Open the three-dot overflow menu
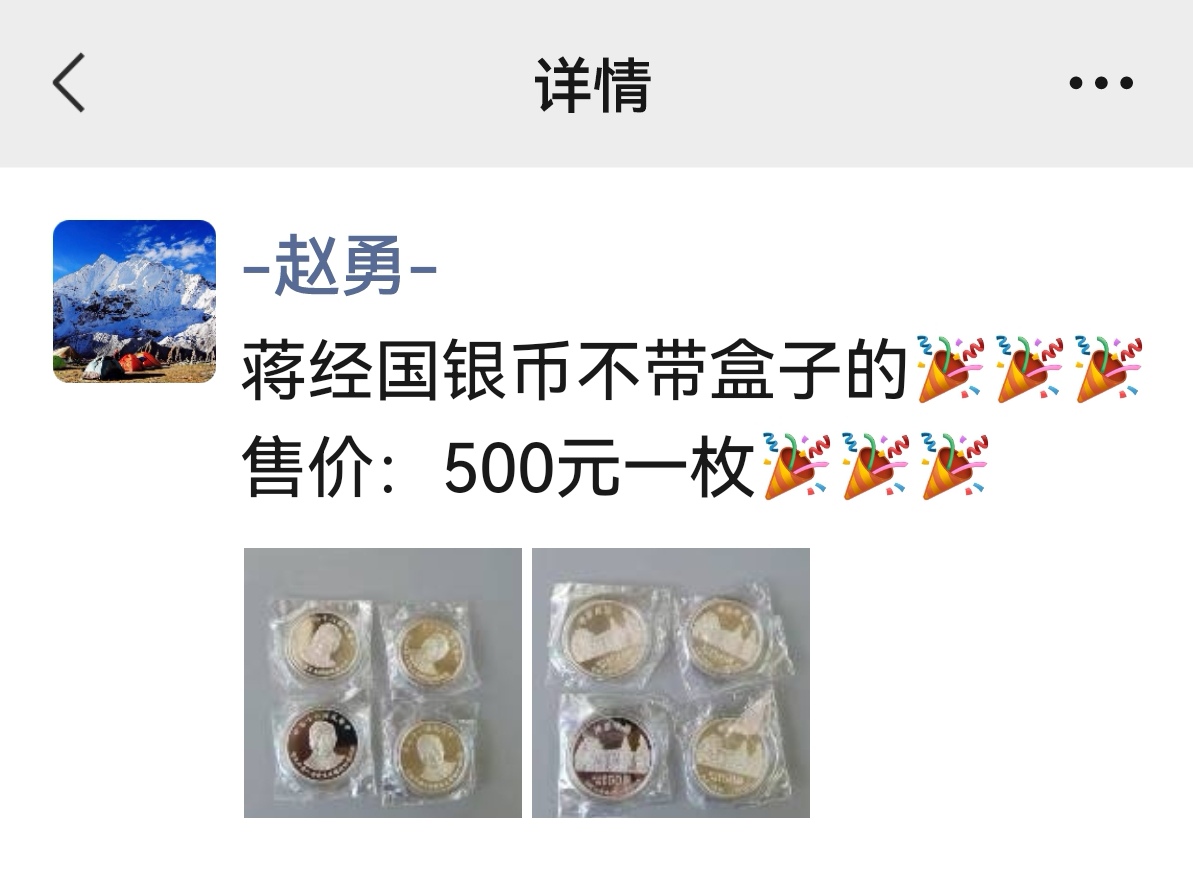Viewport: 1193px width, 882px height. click(1101, 83)
